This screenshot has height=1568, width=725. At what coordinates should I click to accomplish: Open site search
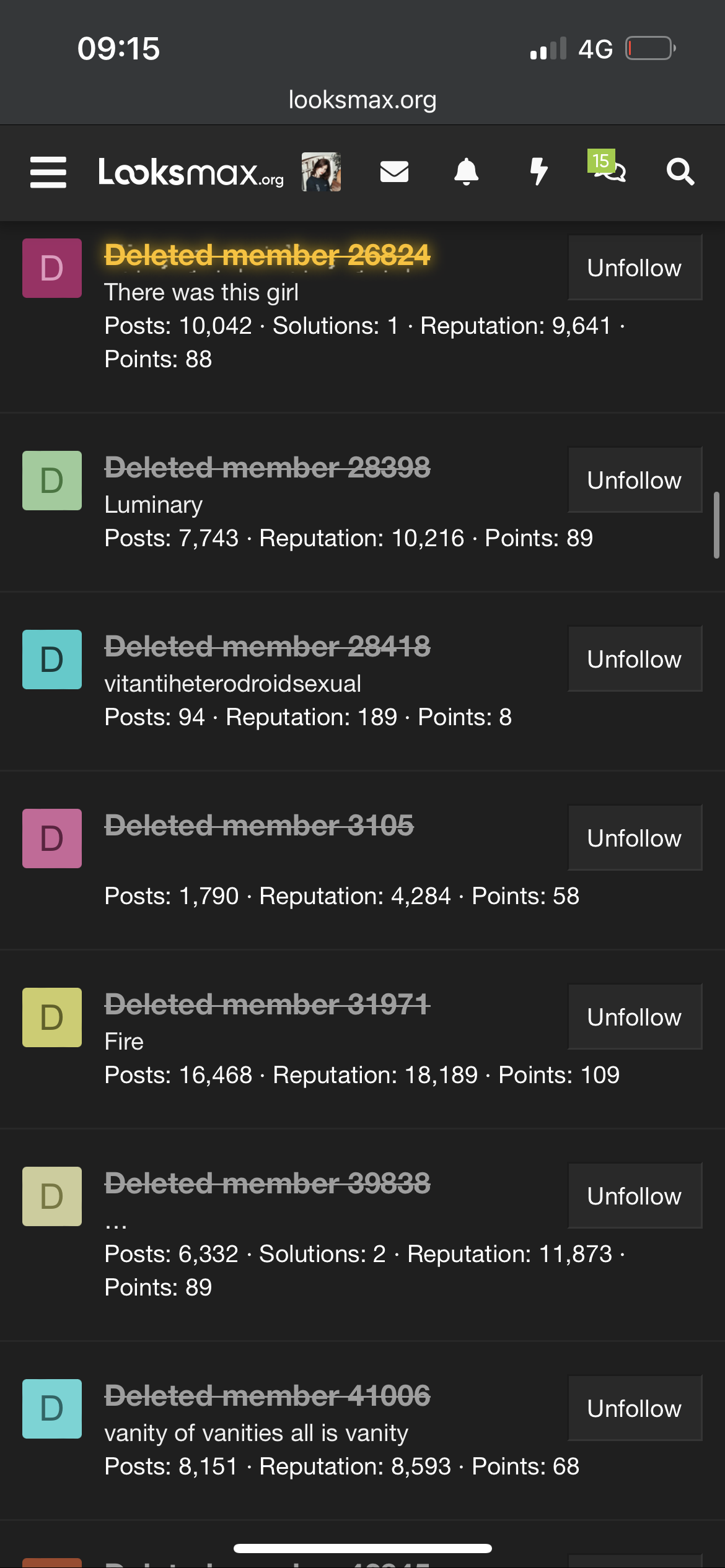(680, 172)
